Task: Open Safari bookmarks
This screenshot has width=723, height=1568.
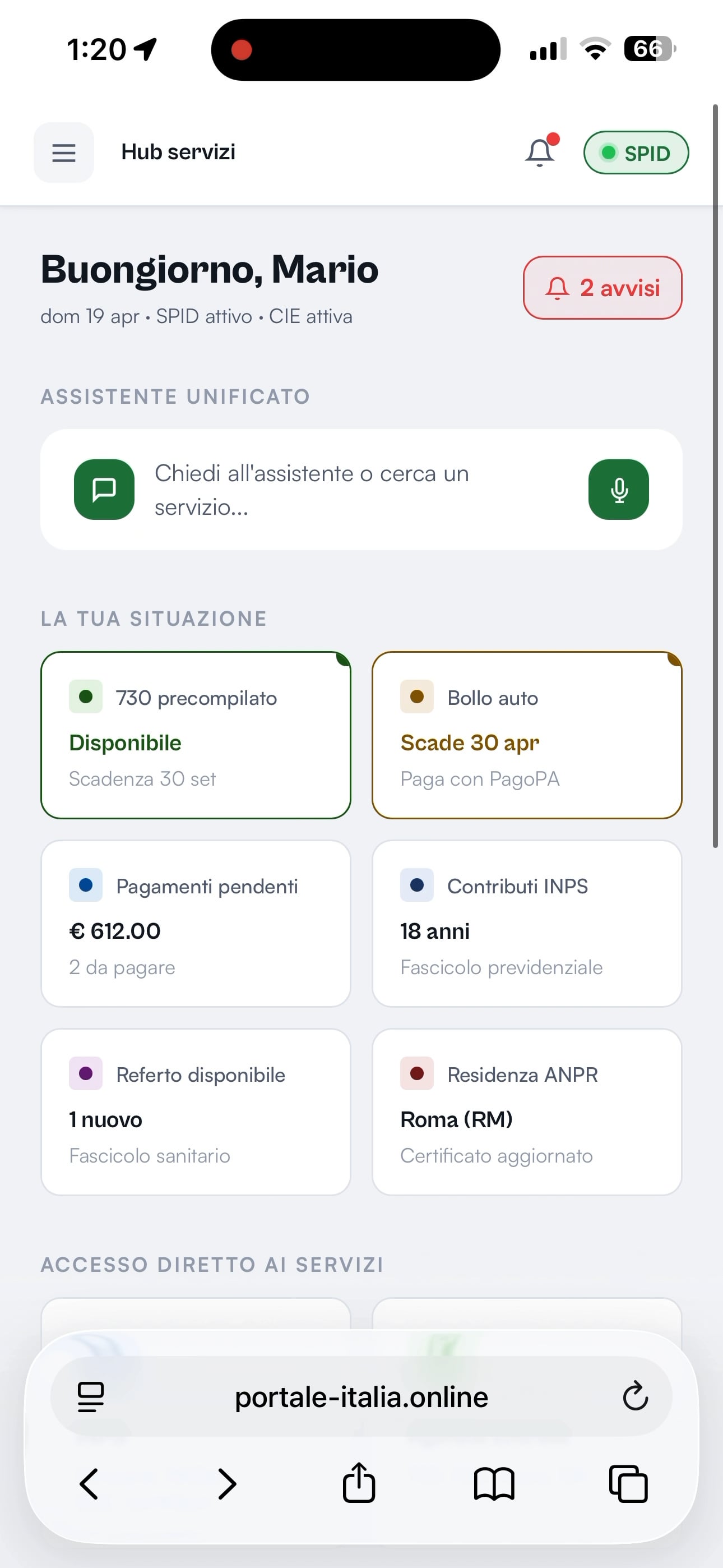Action: coord(494,1484)
